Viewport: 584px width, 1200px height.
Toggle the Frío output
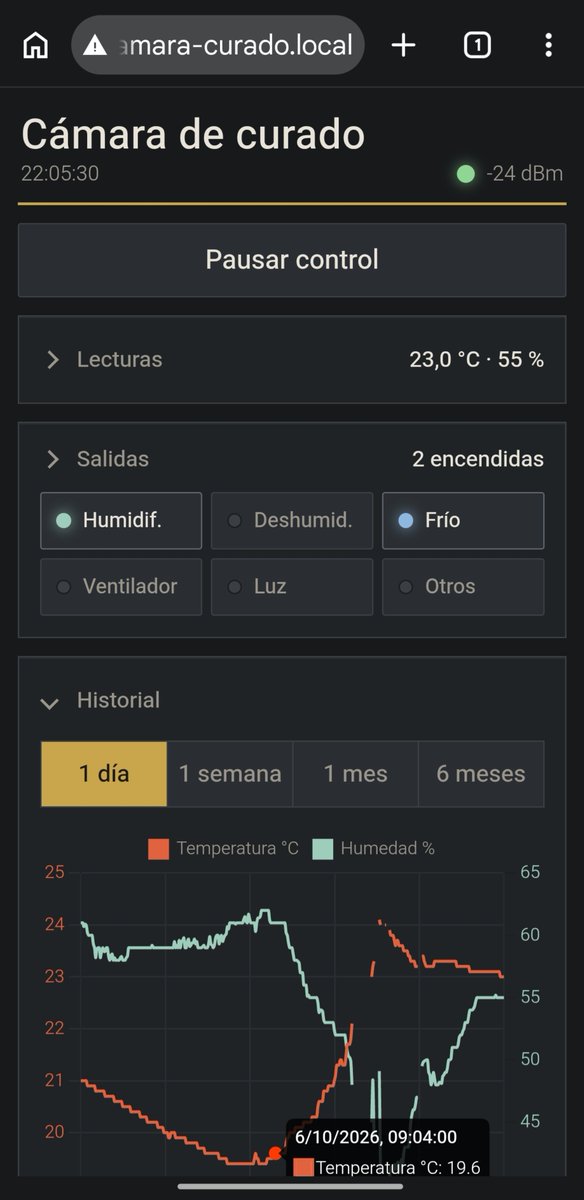(463, 520)
